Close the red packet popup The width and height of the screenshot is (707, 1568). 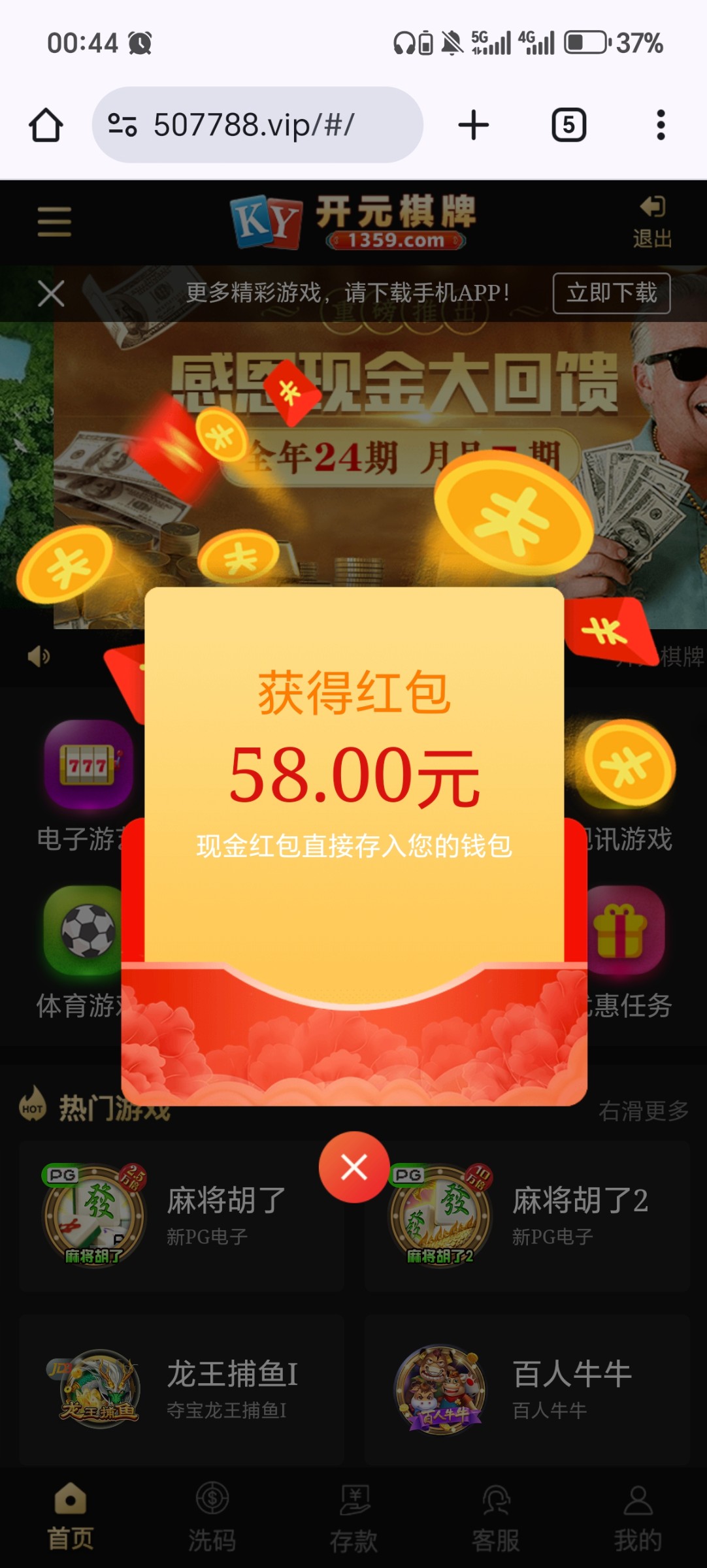(354, 1168)
